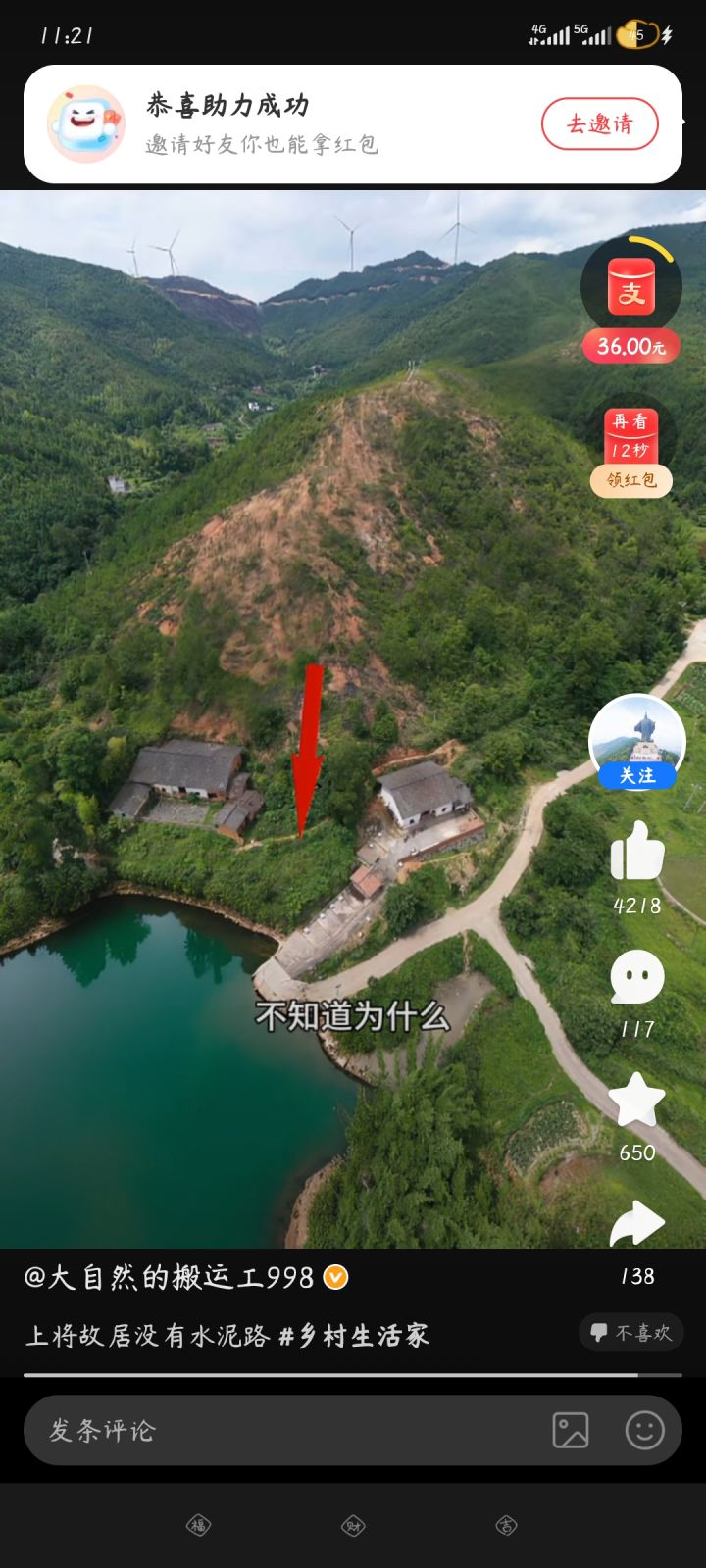Mark video as 不喜欢
This screenshot has height=1568, width=706.
(x=630, y=1333)
